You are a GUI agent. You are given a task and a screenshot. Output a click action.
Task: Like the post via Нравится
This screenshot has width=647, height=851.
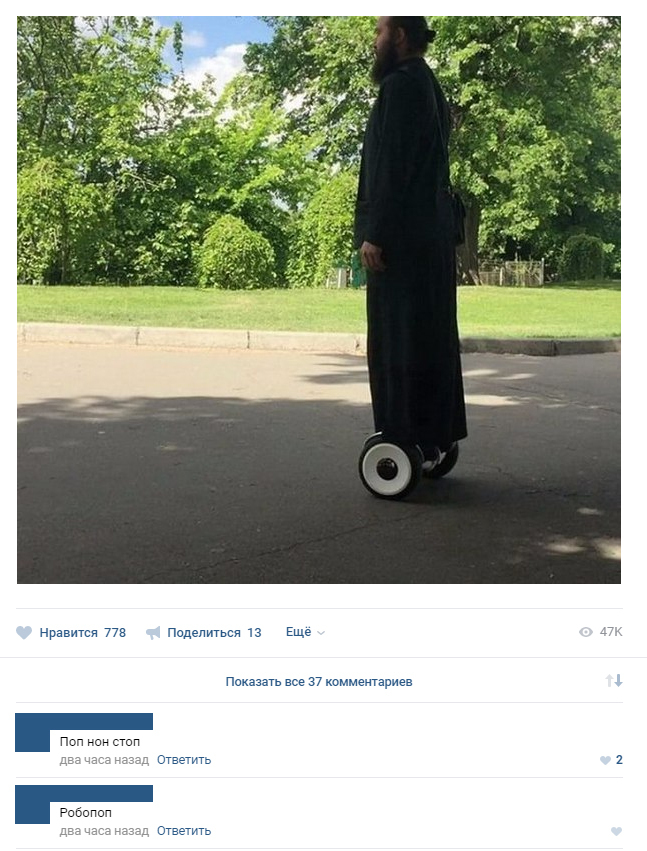click(70, 632)
